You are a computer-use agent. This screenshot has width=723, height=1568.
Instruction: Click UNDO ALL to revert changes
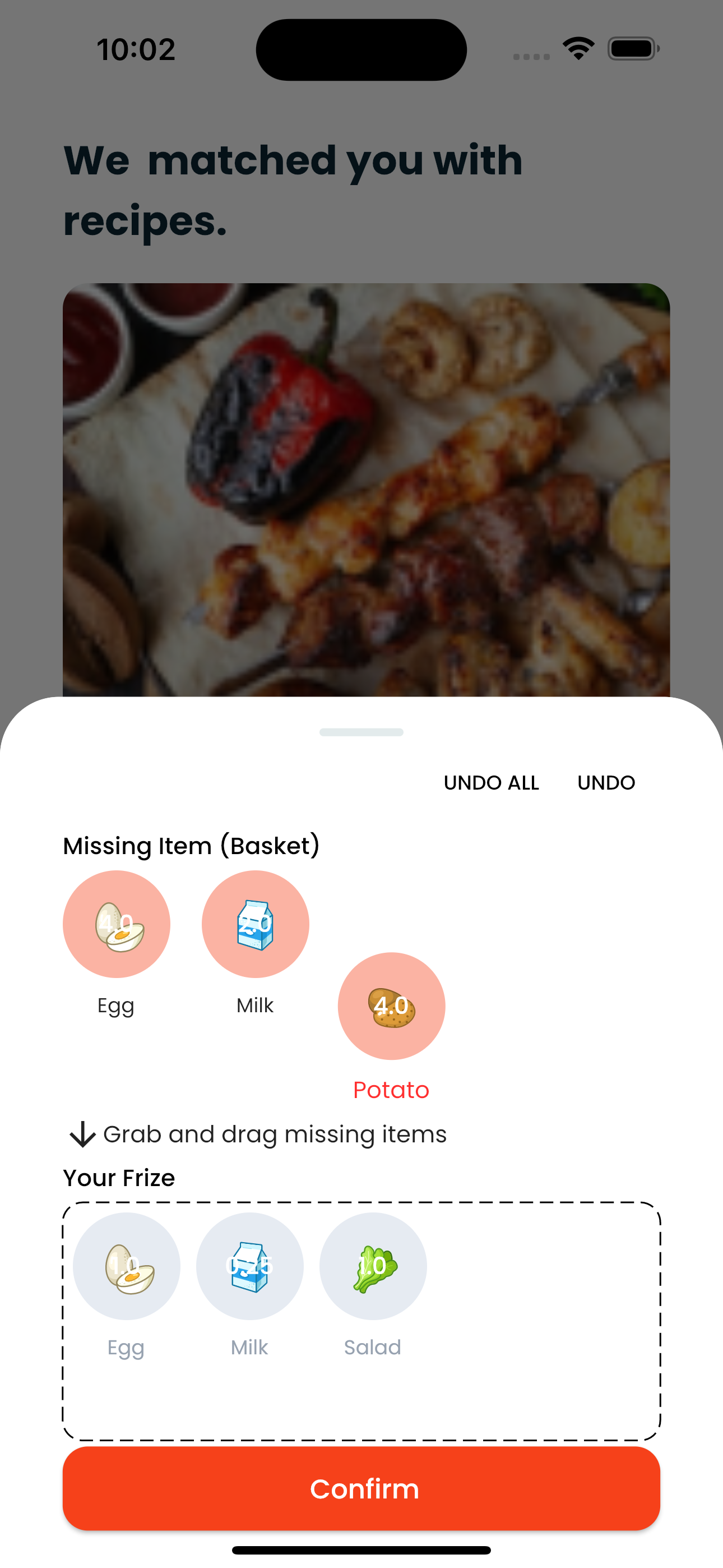coord(491,783)
